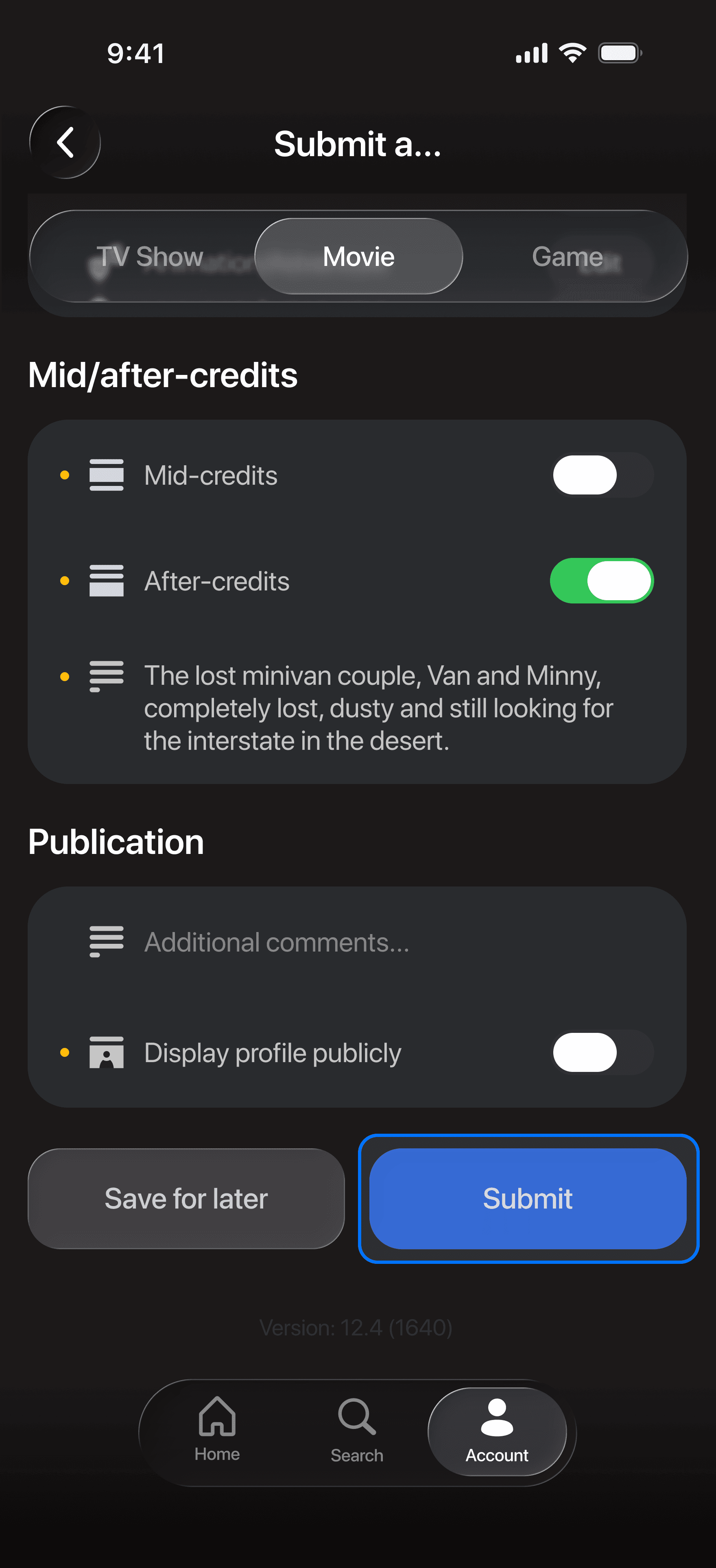Tap Save for later
Screen dimensions: 716x1568
[186, 1198]
